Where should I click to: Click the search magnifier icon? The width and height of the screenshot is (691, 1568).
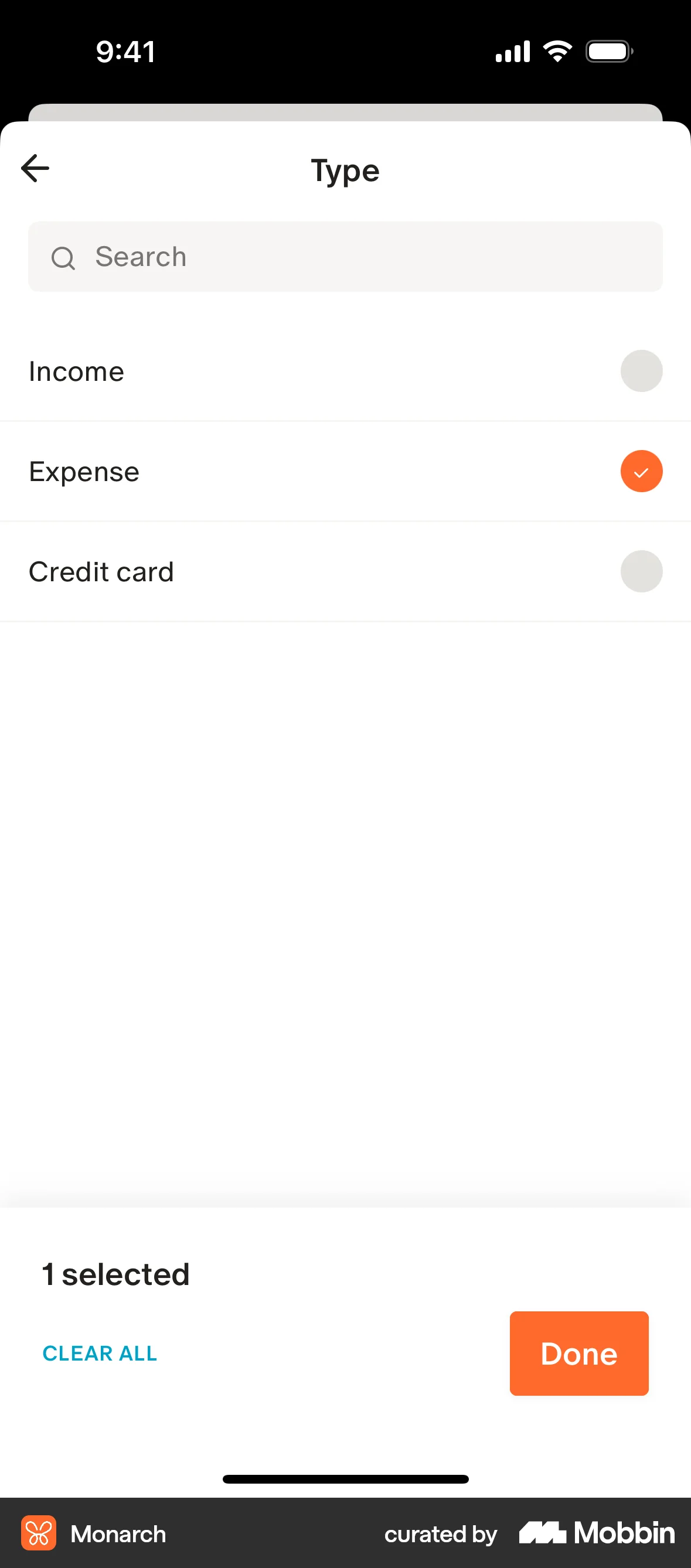[64, 257]
